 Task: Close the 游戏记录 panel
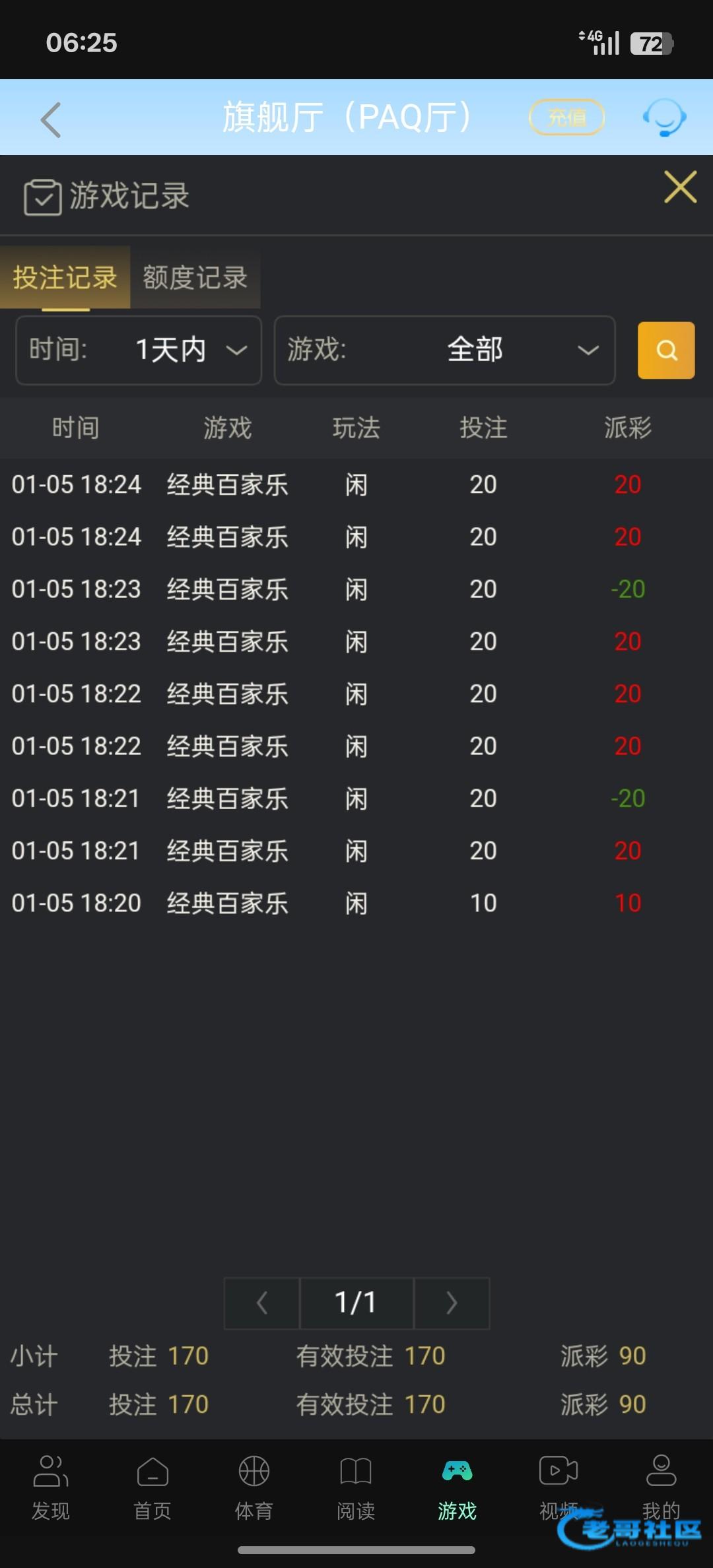tap(680, 187)
